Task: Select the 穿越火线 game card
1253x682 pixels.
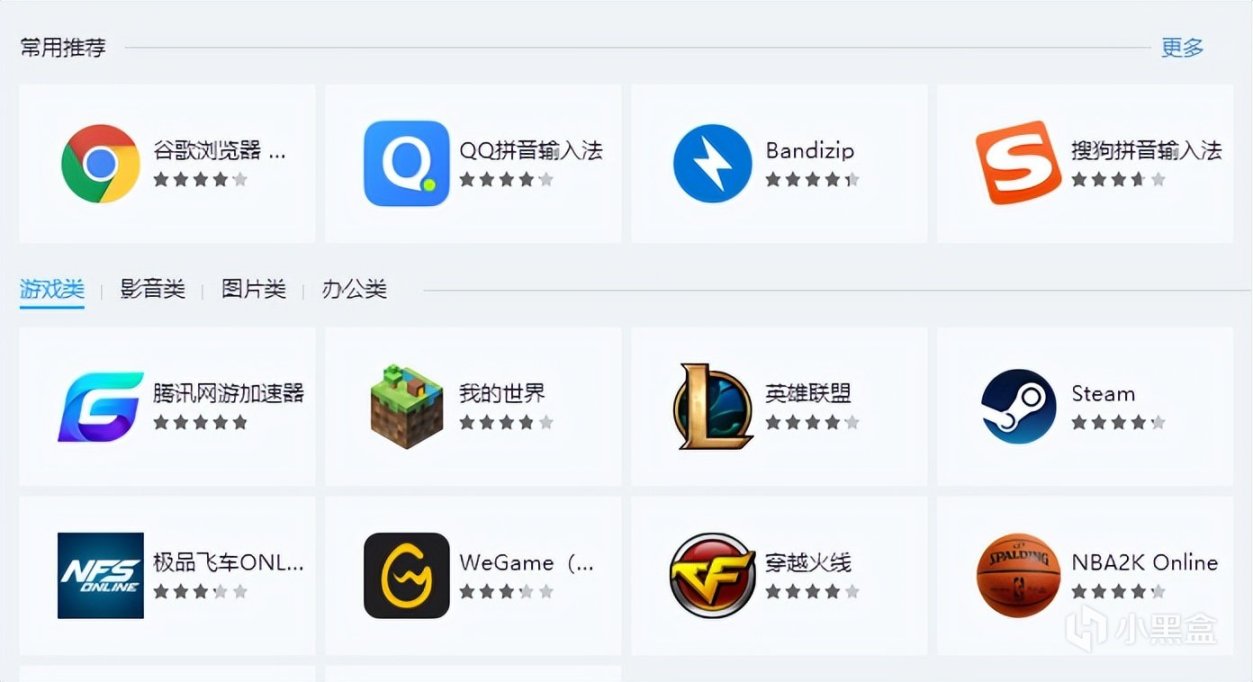Action: point(779,575)
